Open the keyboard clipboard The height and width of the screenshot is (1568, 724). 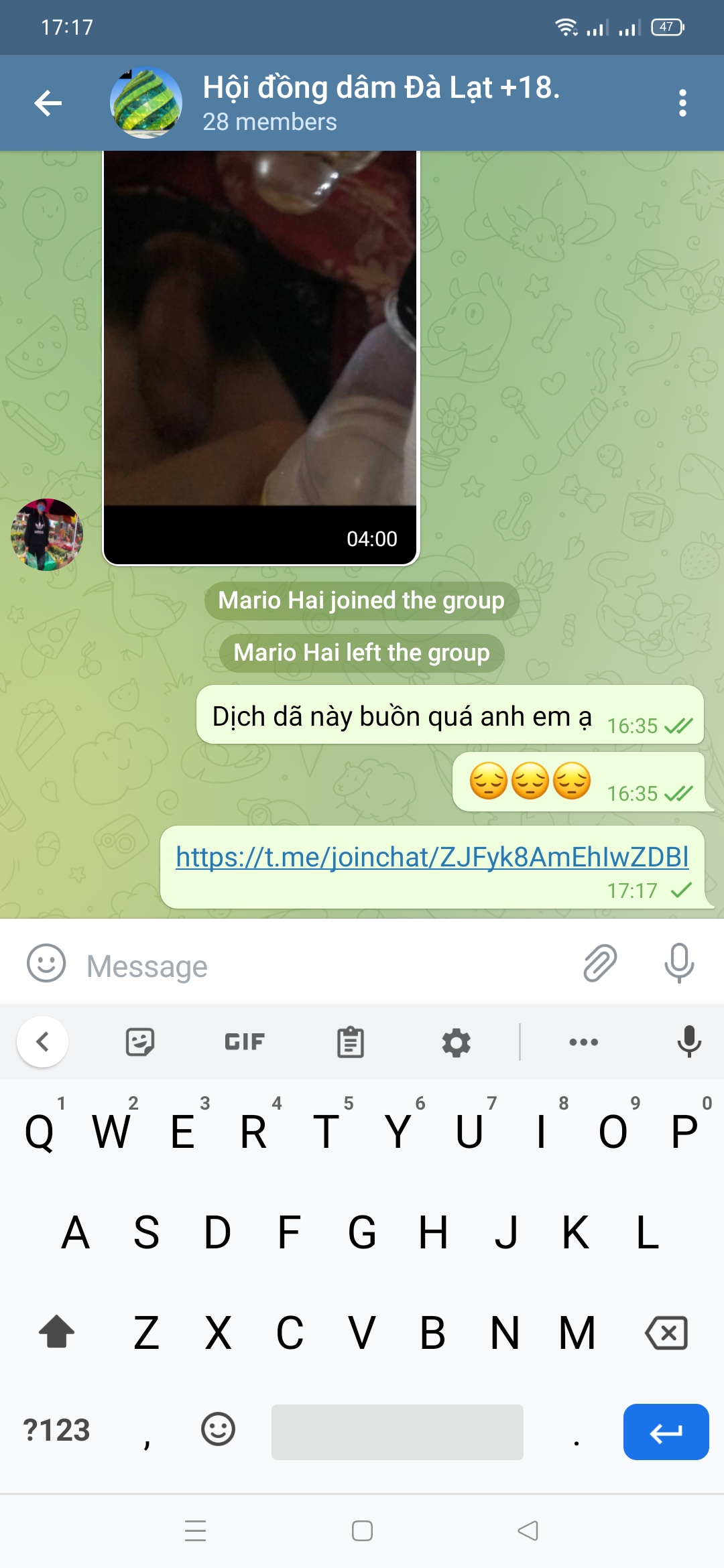(350, 1042)
